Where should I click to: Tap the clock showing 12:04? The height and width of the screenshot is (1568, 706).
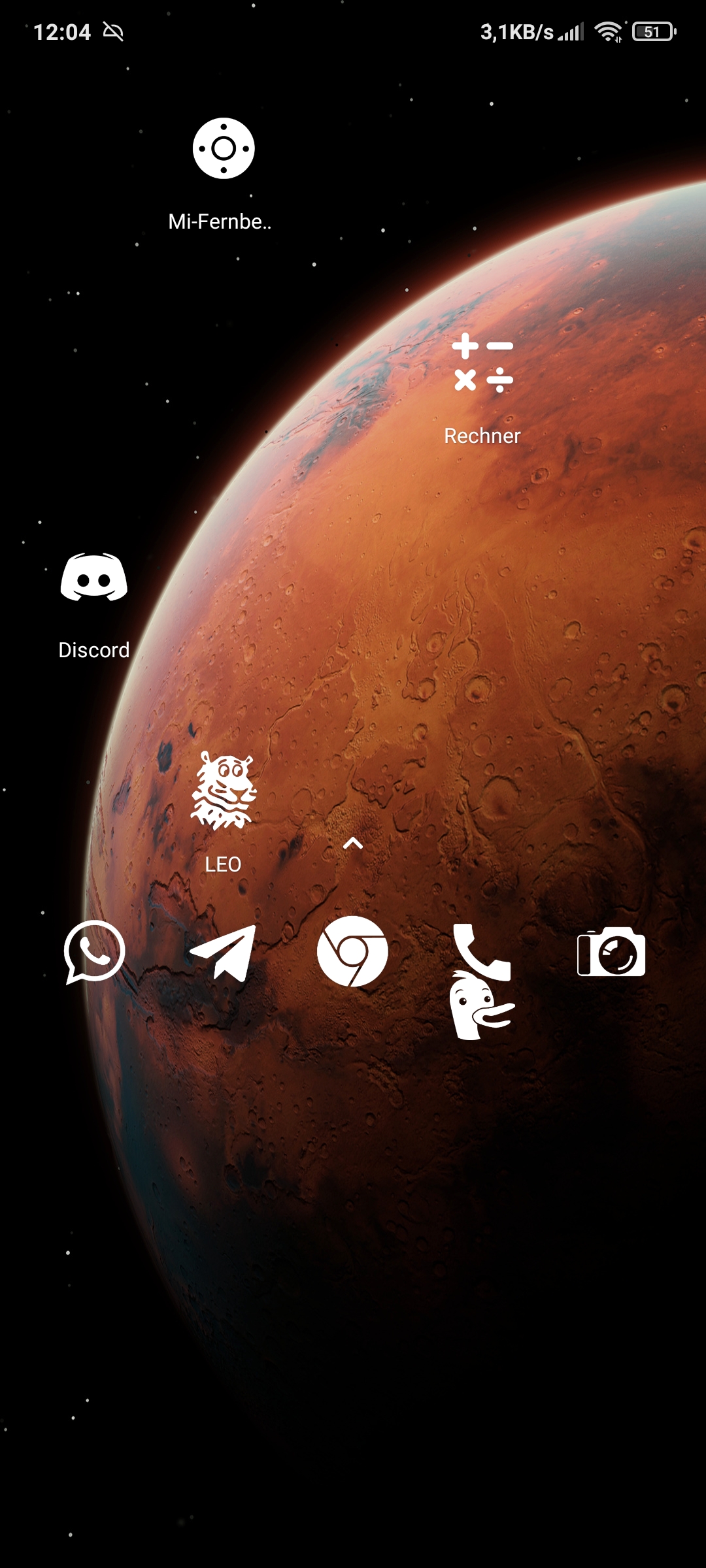pyautogui.click(x=63, y=31)
